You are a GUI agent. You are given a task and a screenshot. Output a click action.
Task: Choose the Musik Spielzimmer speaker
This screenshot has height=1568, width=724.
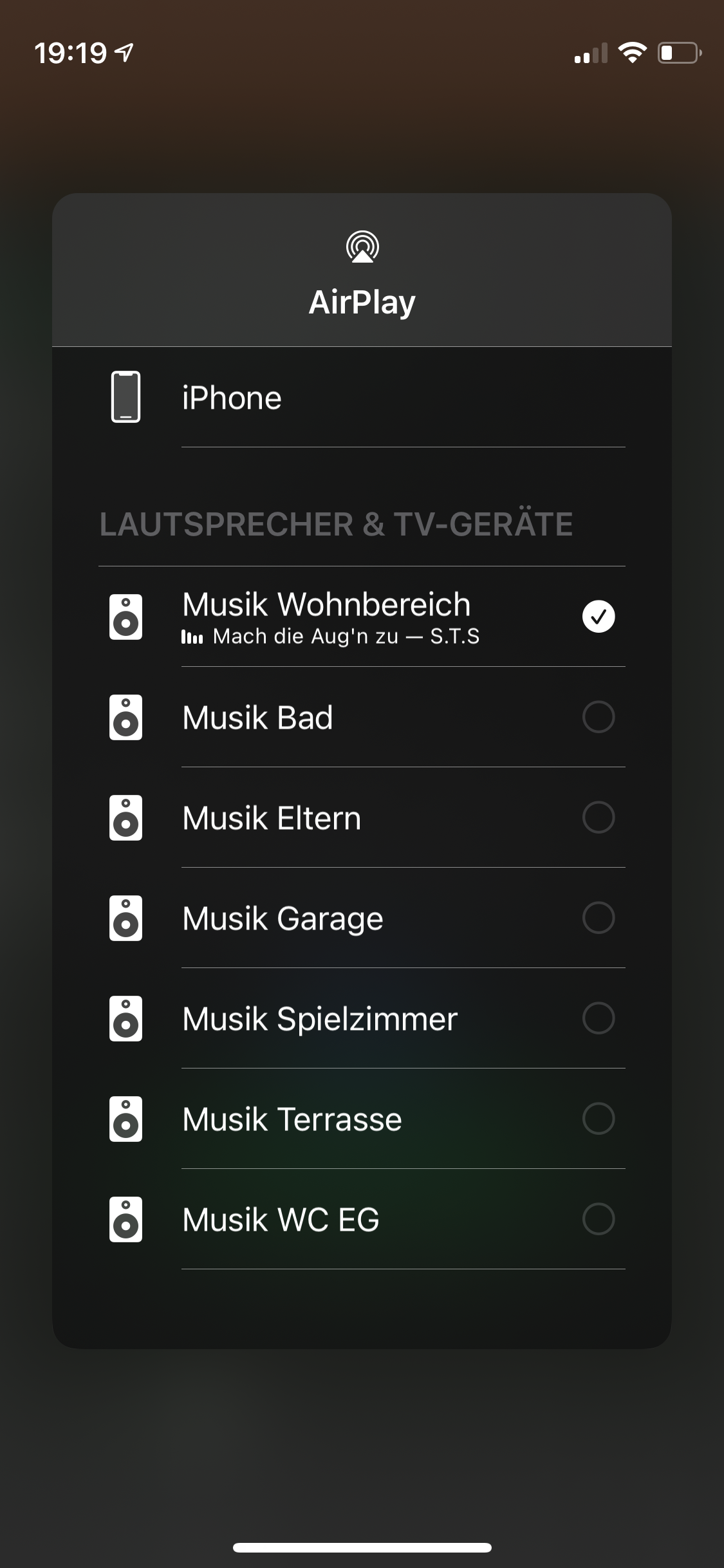(598, 1018)
